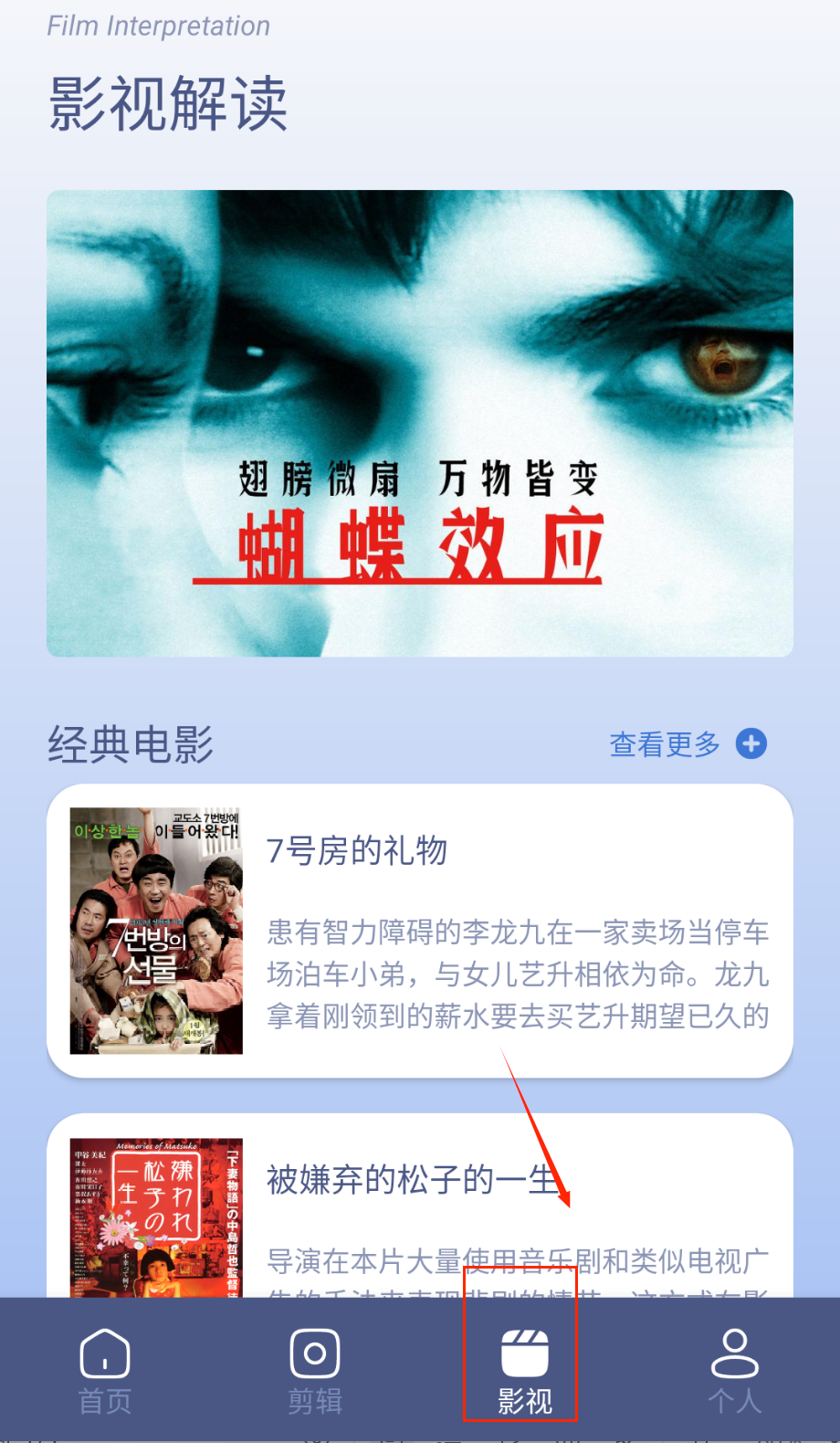Open the 蝴蝶效应 banner
The width and height of the screenshot is (840, 1443).
coord(420,423)
